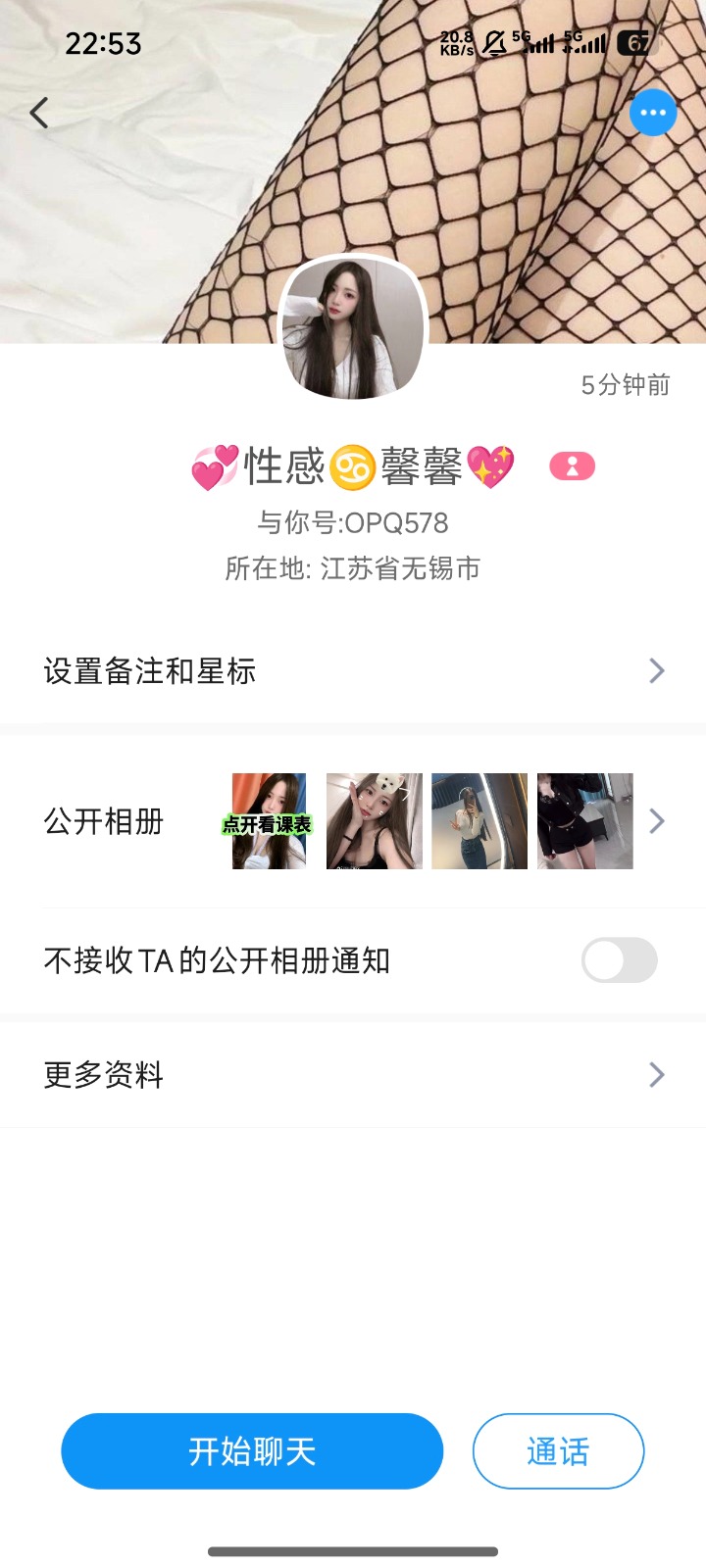View the profile avatar photo
The image size is (706, 1568).
[353, 327]
